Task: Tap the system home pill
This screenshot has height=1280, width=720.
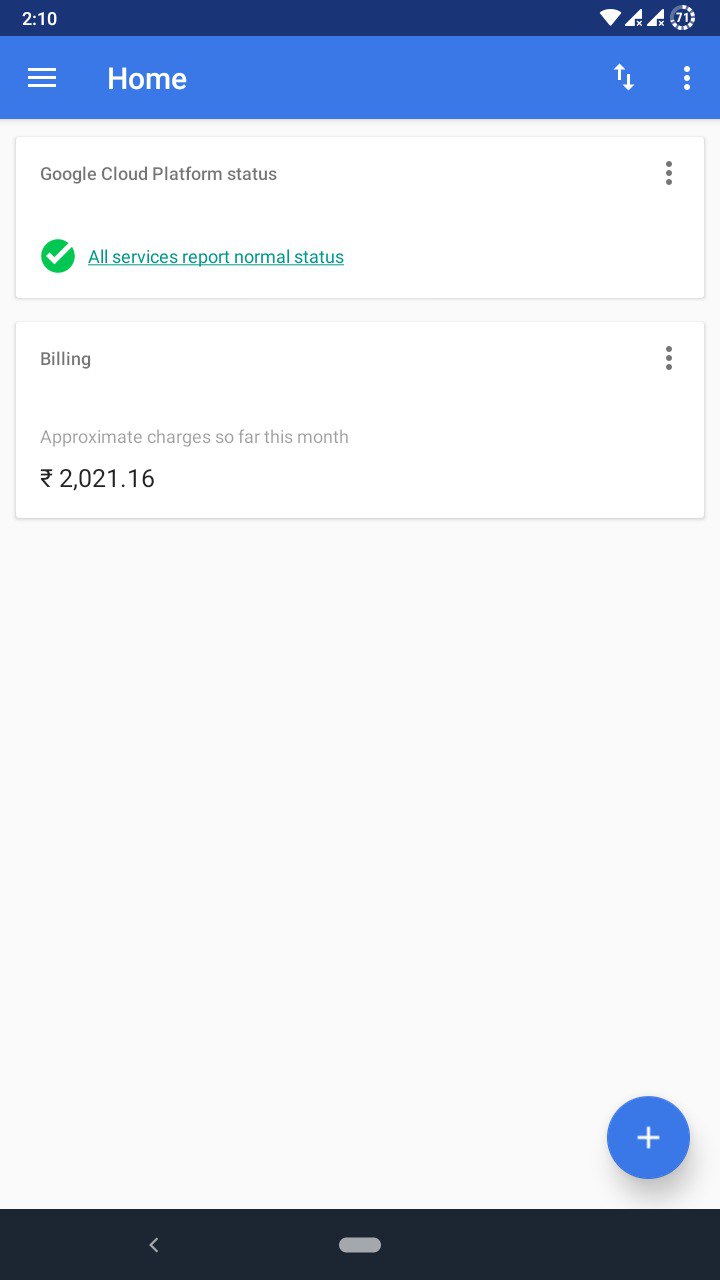Action: 360,1245
